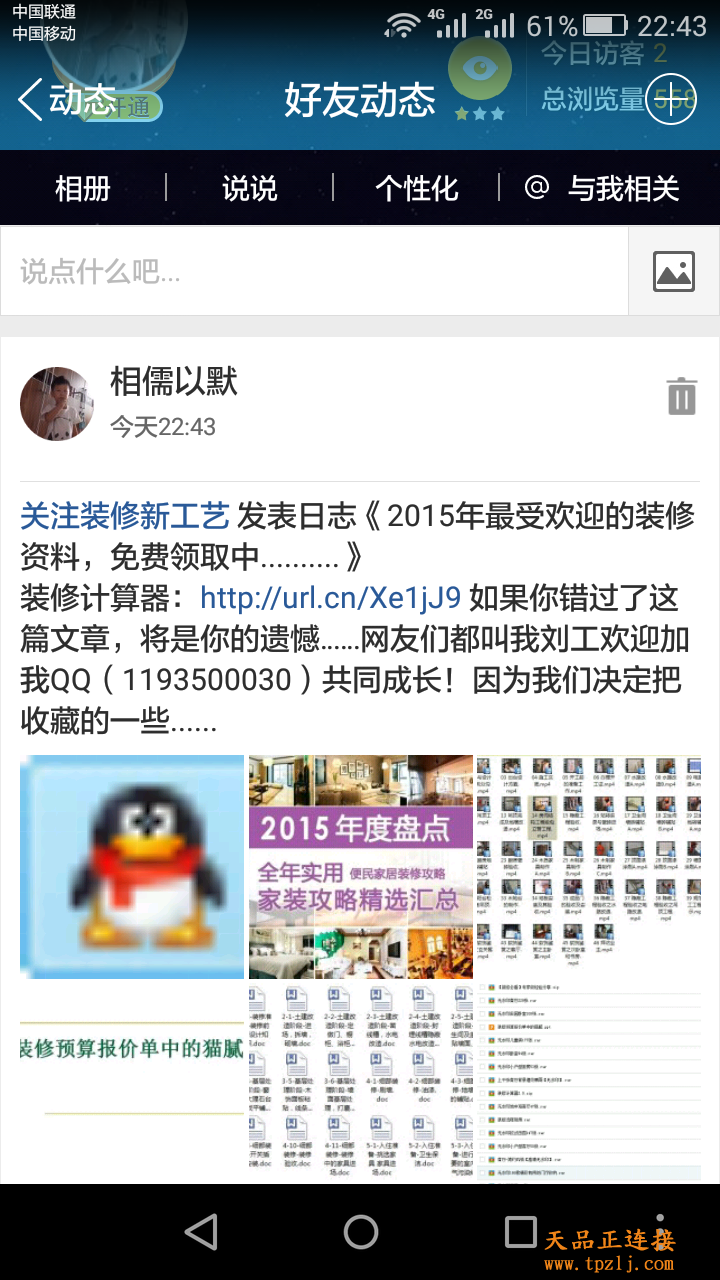The height and width of the screenshot is (1280, 720).
Task: Tap the system back button
Action: tap(201, 1232)
